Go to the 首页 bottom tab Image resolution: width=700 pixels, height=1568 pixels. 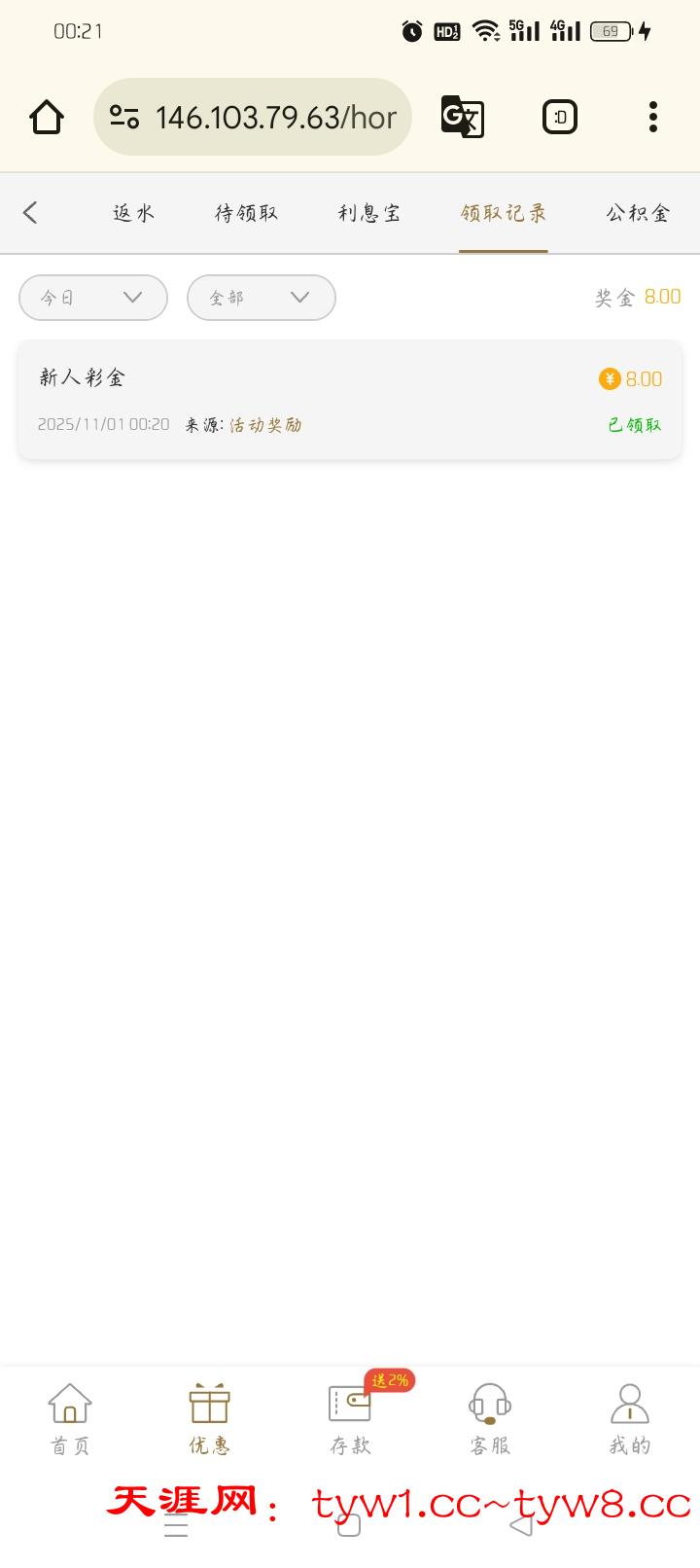[x=70, y=1419]
